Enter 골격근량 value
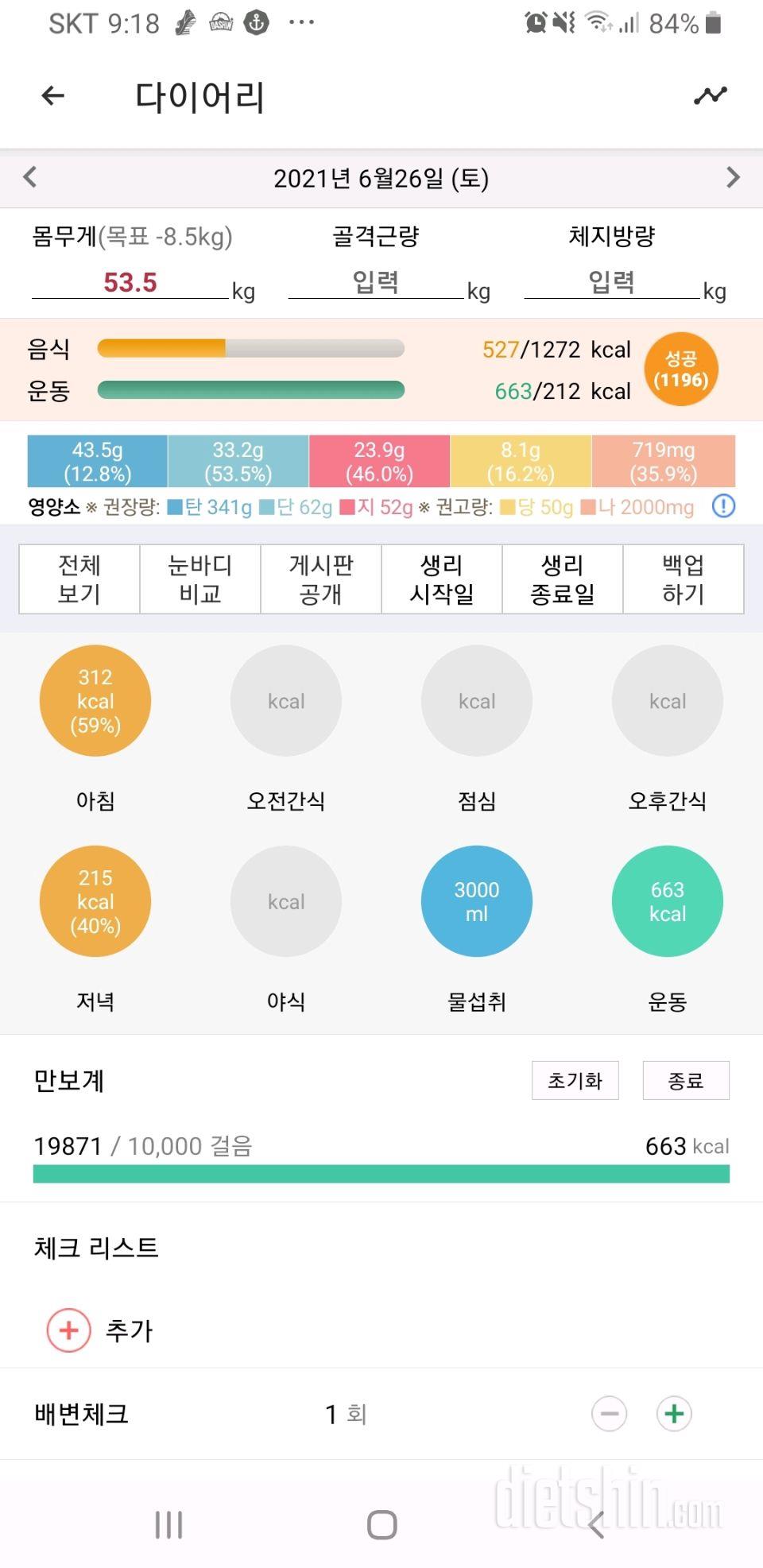 coord(375,282)
